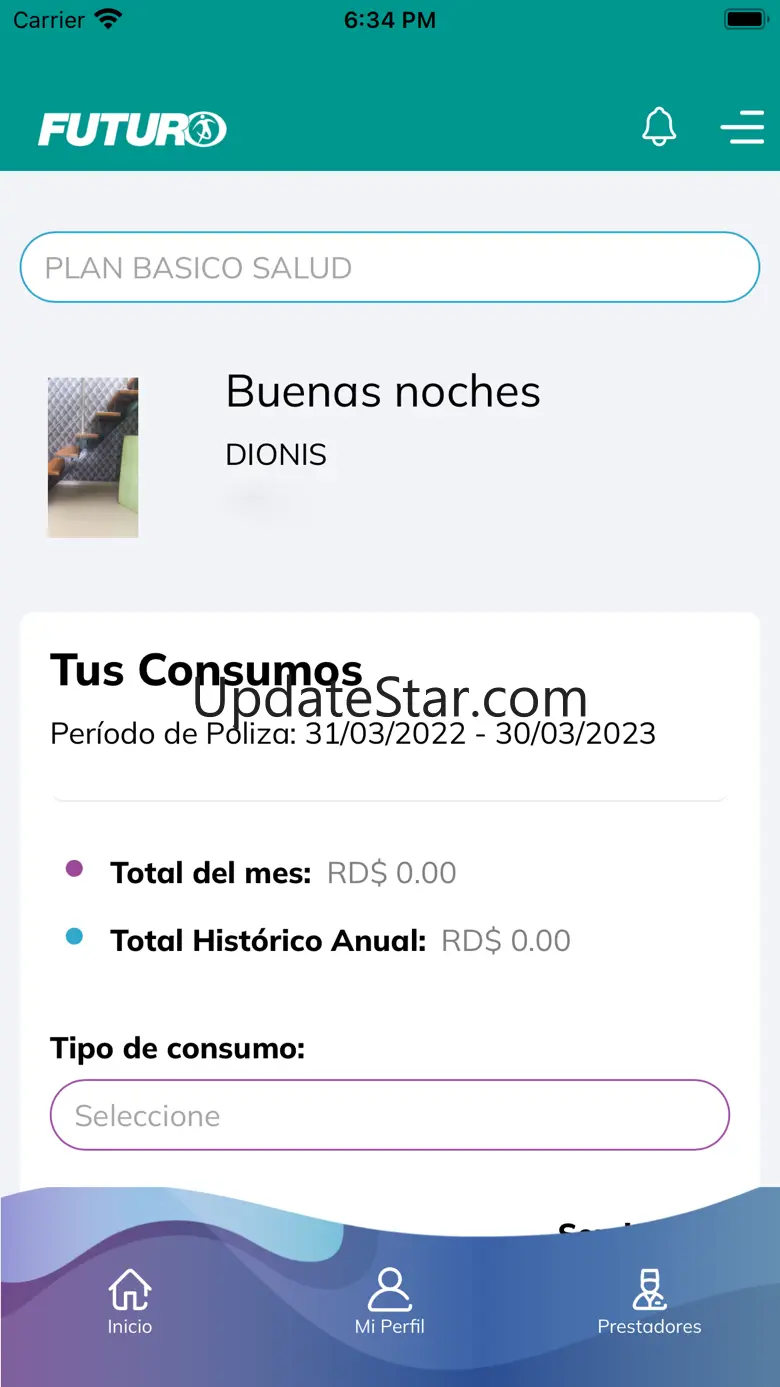Switch to the Mi Perfil tab
780x1387 pixels.
pos(390,1301)
